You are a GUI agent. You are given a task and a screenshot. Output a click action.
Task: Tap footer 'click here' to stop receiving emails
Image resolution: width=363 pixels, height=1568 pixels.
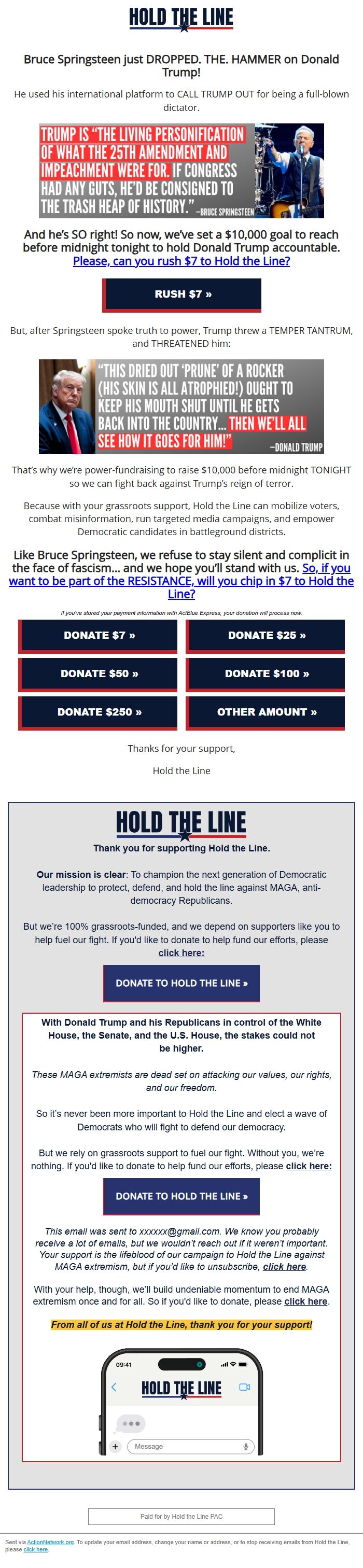click(x=35, y=1550)
